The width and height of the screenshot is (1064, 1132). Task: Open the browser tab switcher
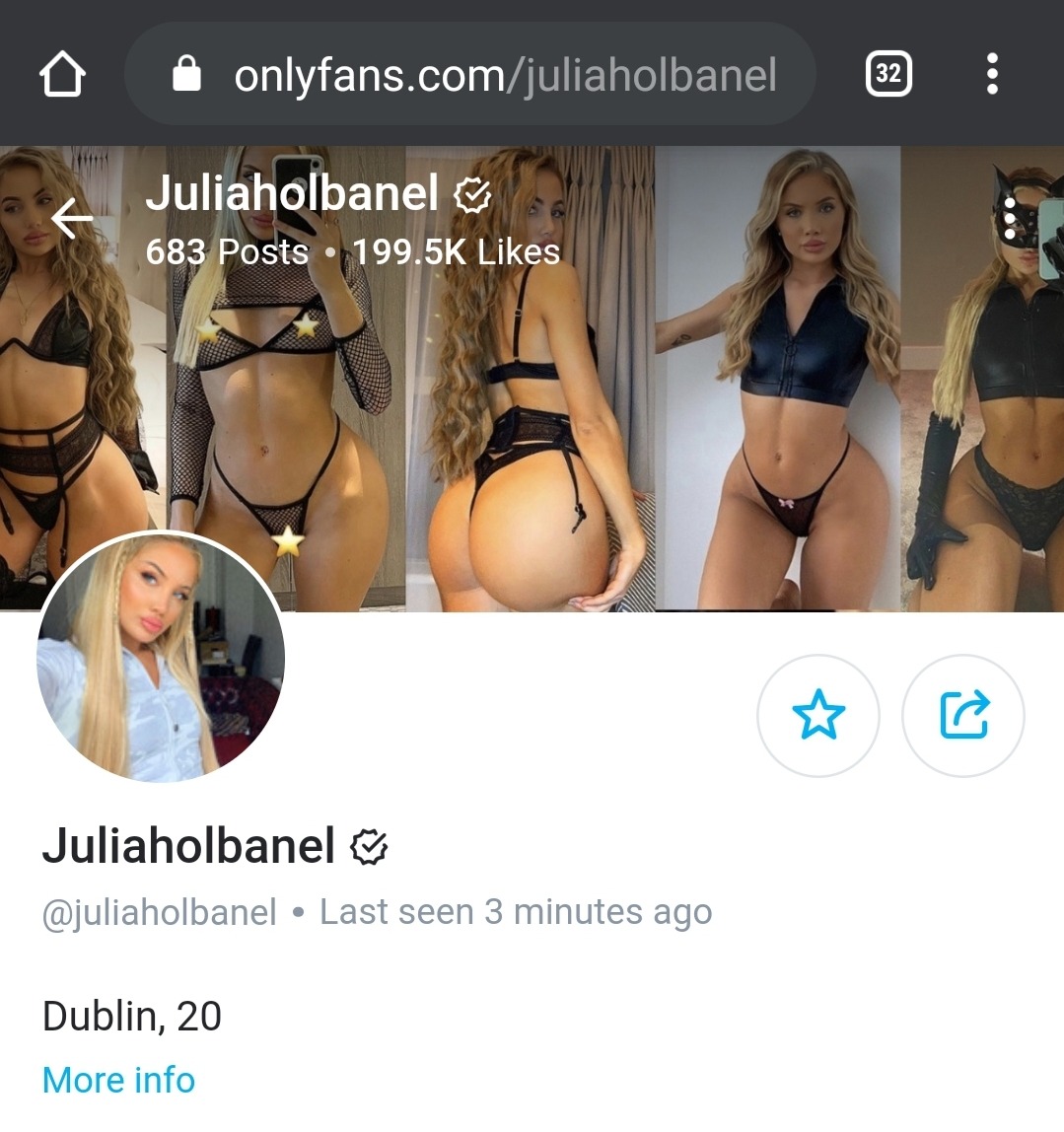click(887, 74)
